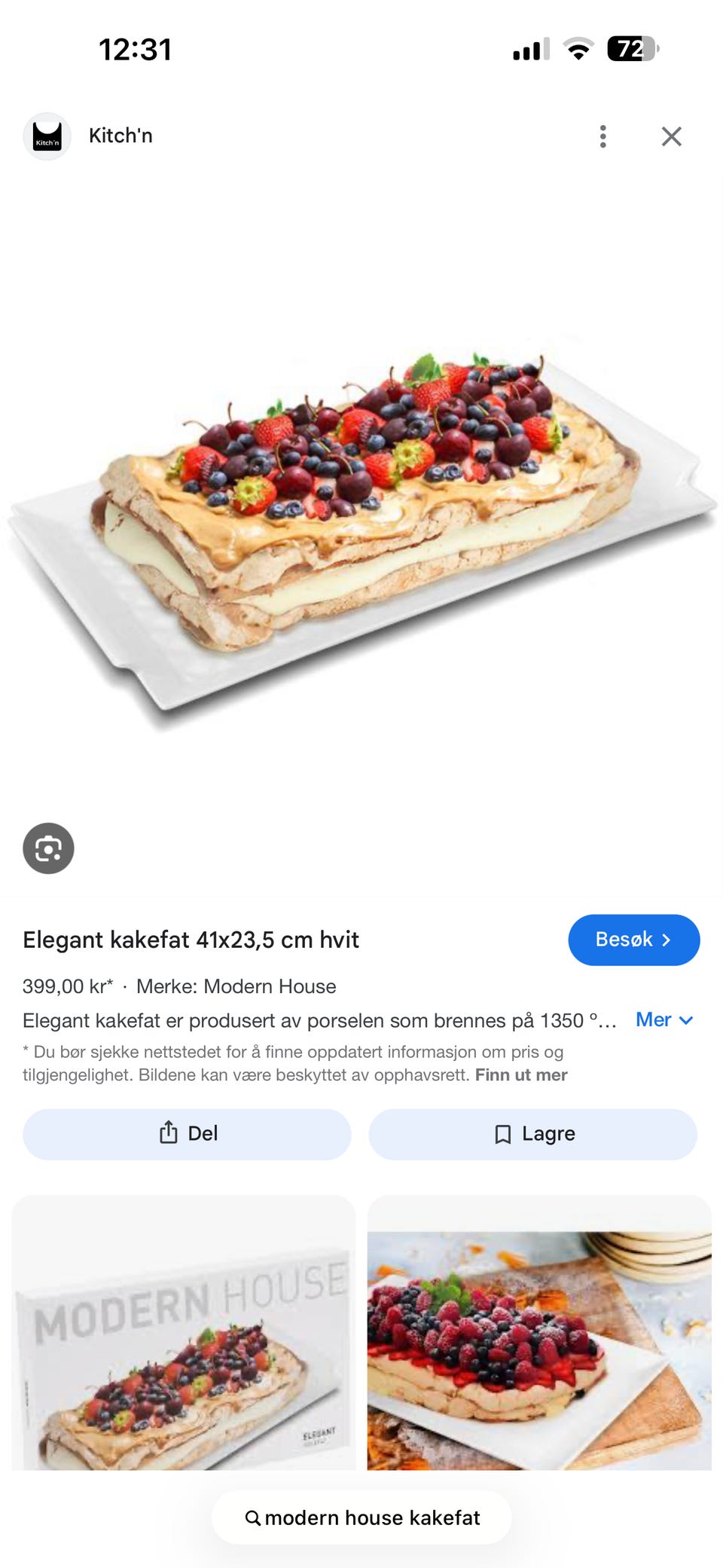Tap Del to share this result

187,1133
